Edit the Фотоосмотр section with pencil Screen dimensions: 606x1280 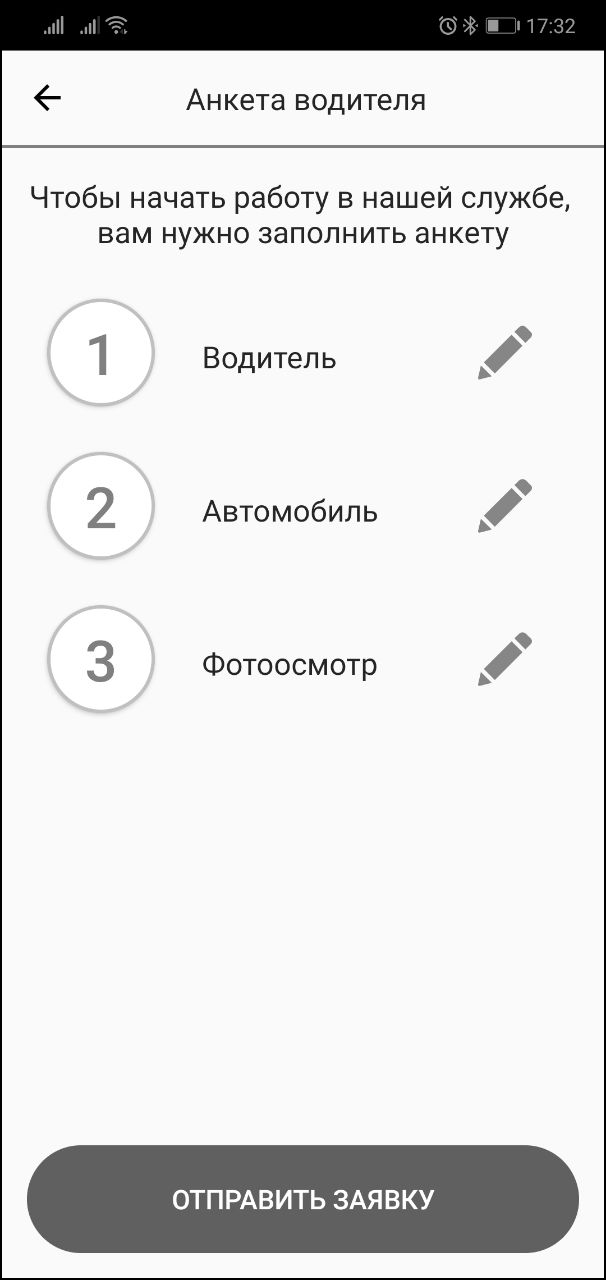[x=505, y=659]
